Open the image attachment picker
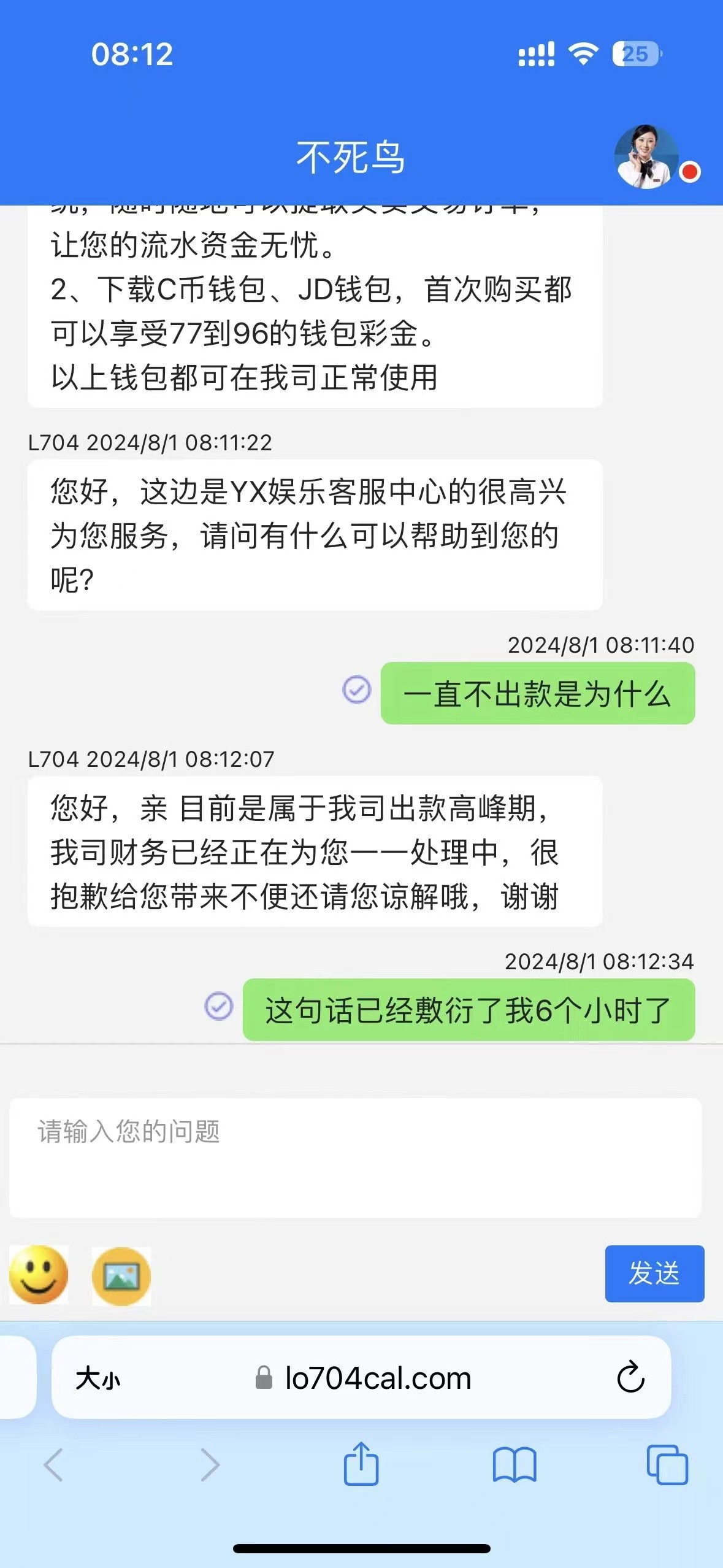The image size is (723, 1568). point(120,1276)
